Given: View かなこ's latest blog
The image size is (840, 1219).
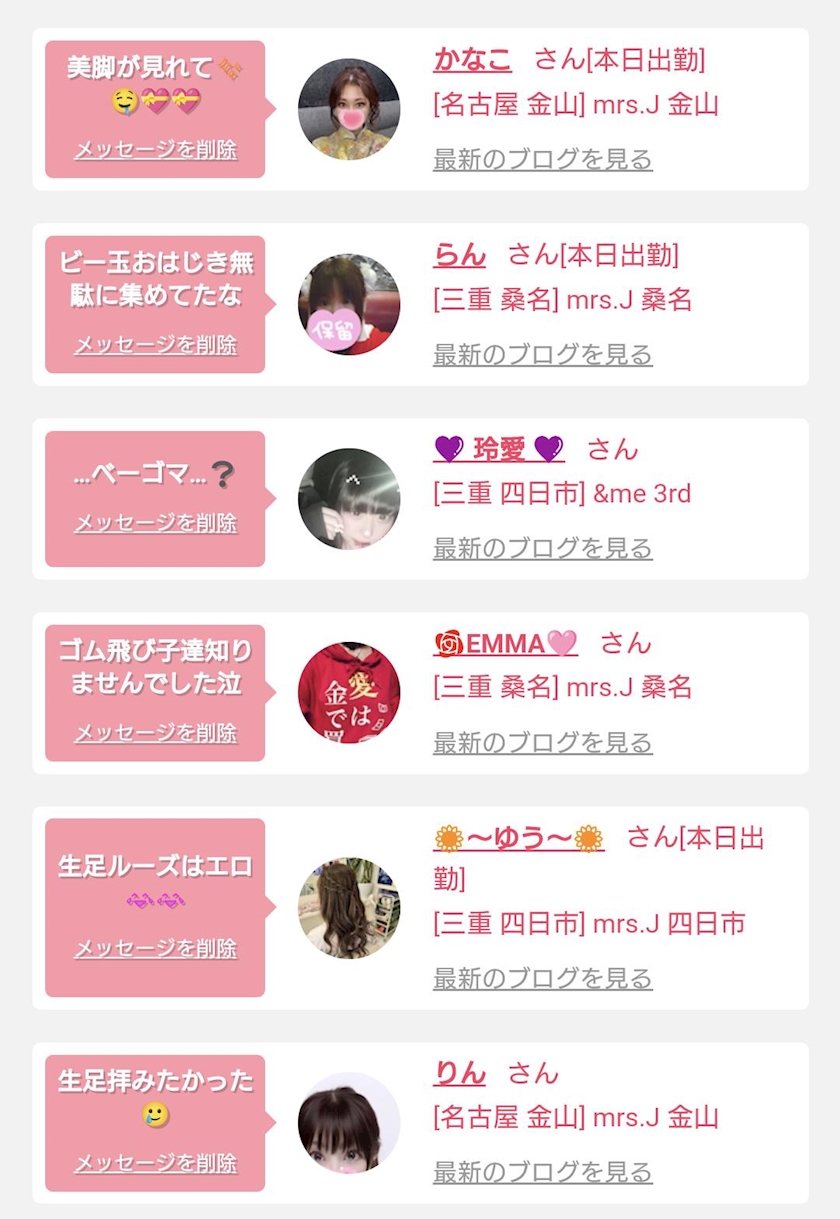Looking at the screenshot, I should (x=543, y=159).
